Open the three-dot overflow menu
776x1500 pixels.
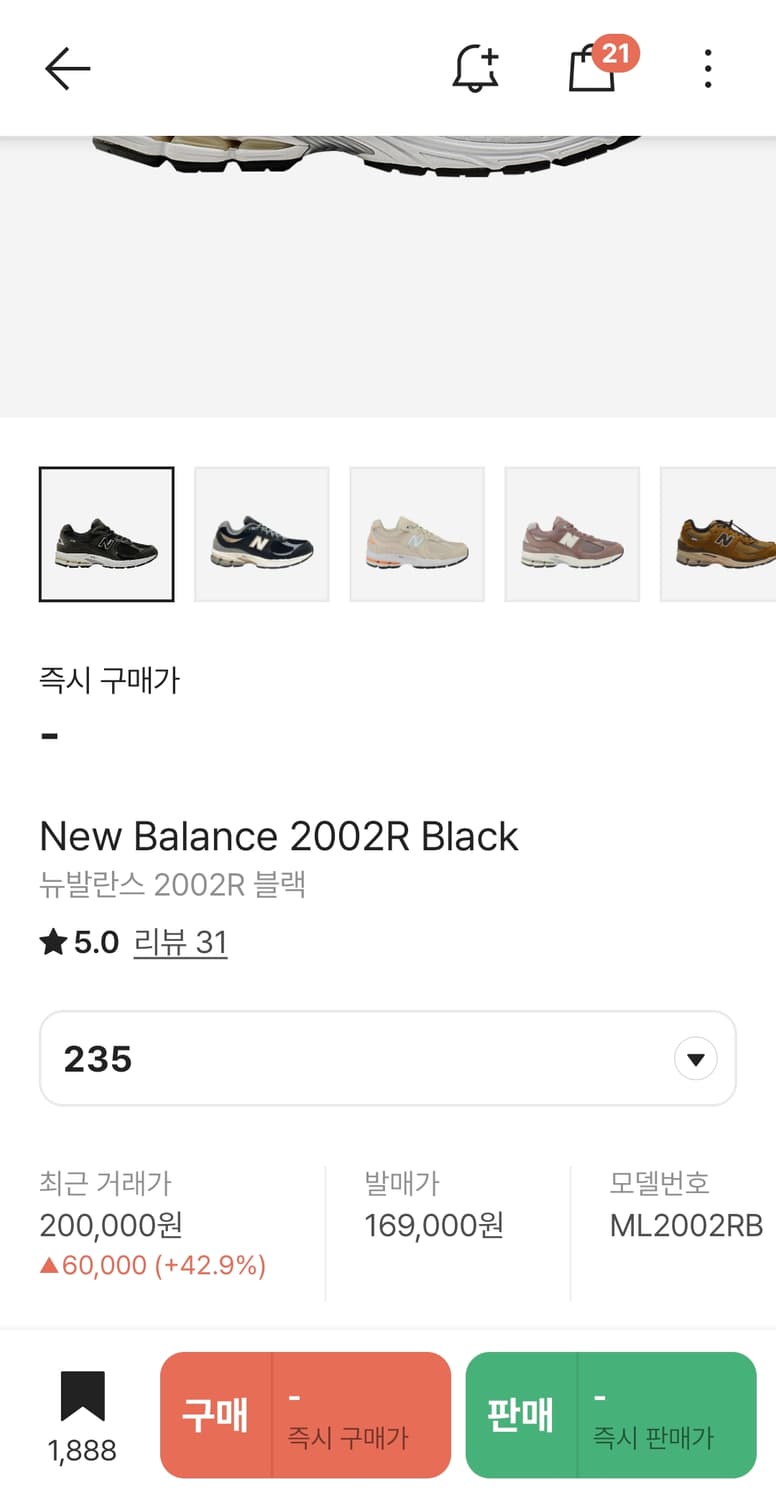[x=707, y=68]
